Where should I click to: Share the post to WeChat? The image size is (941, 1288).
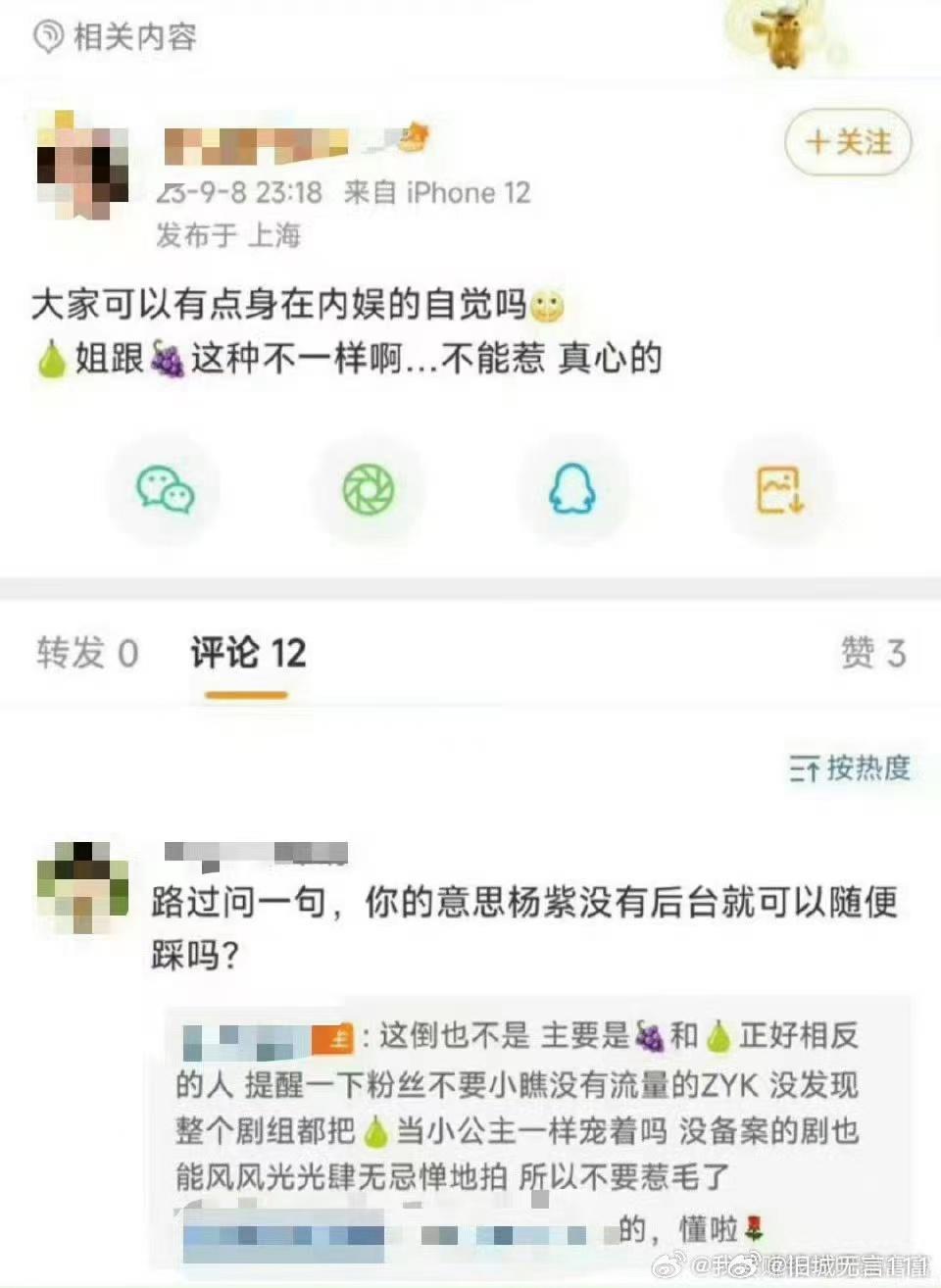[x=165, y=489]
